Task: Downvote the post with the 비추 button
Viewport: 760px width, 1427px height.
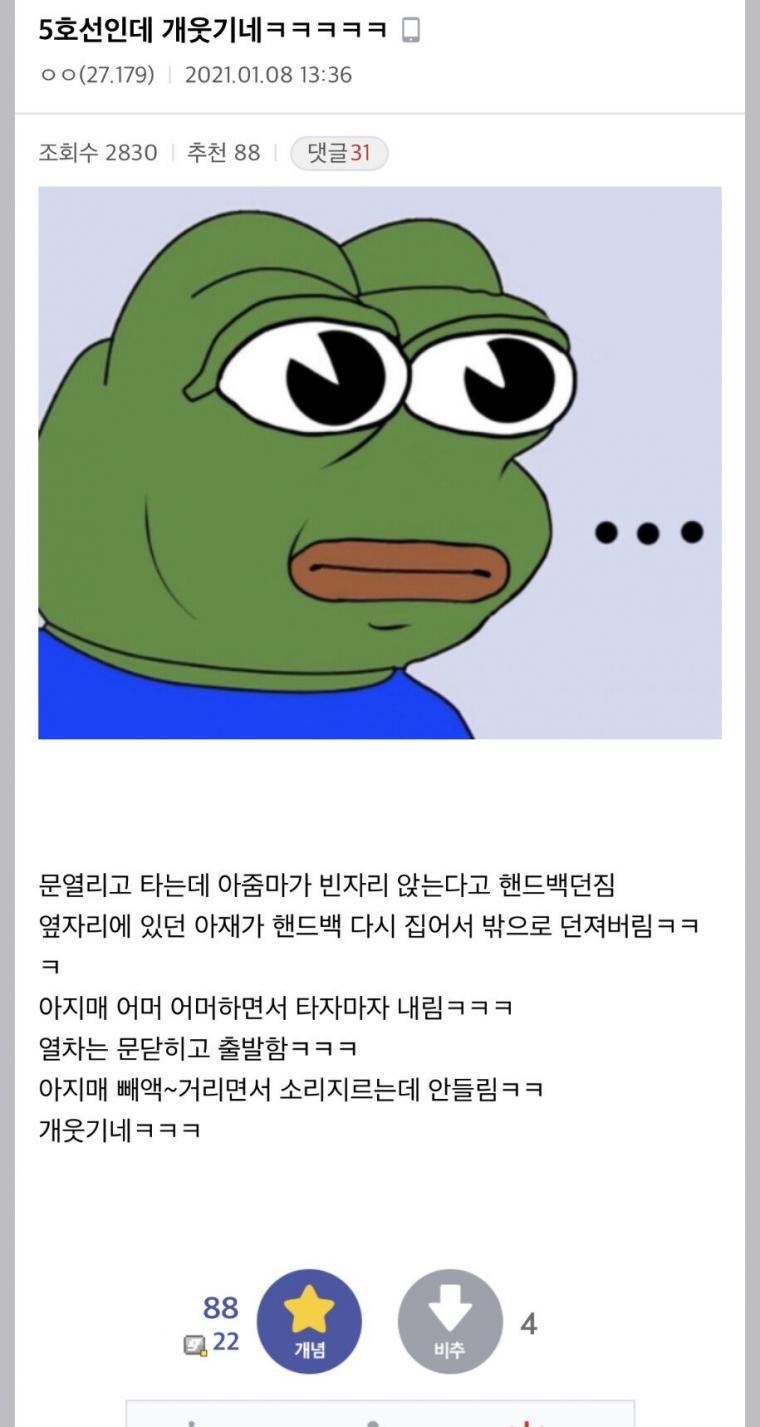Action: pos(450,1321)
